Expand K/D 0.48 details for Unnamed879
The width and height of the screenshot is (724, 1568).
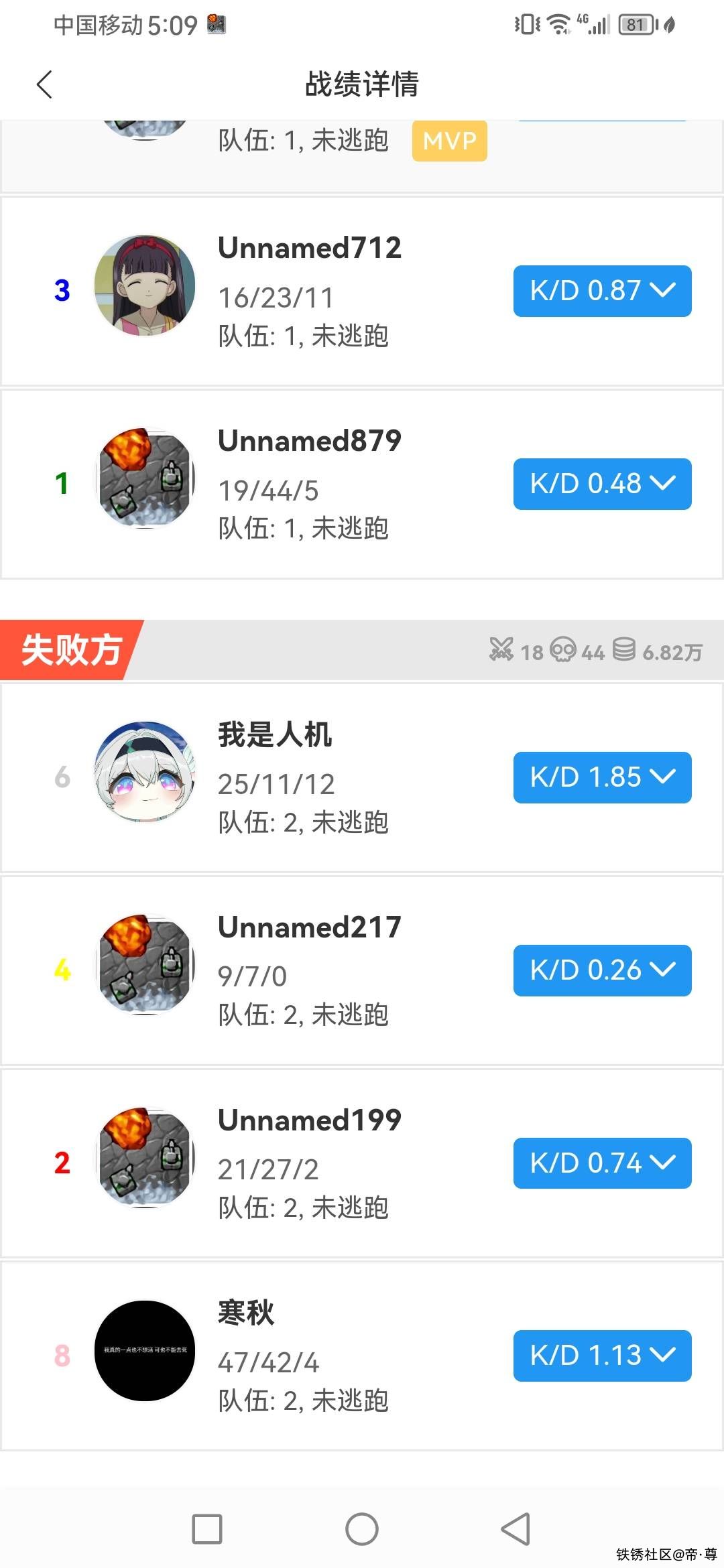(602, 484)
